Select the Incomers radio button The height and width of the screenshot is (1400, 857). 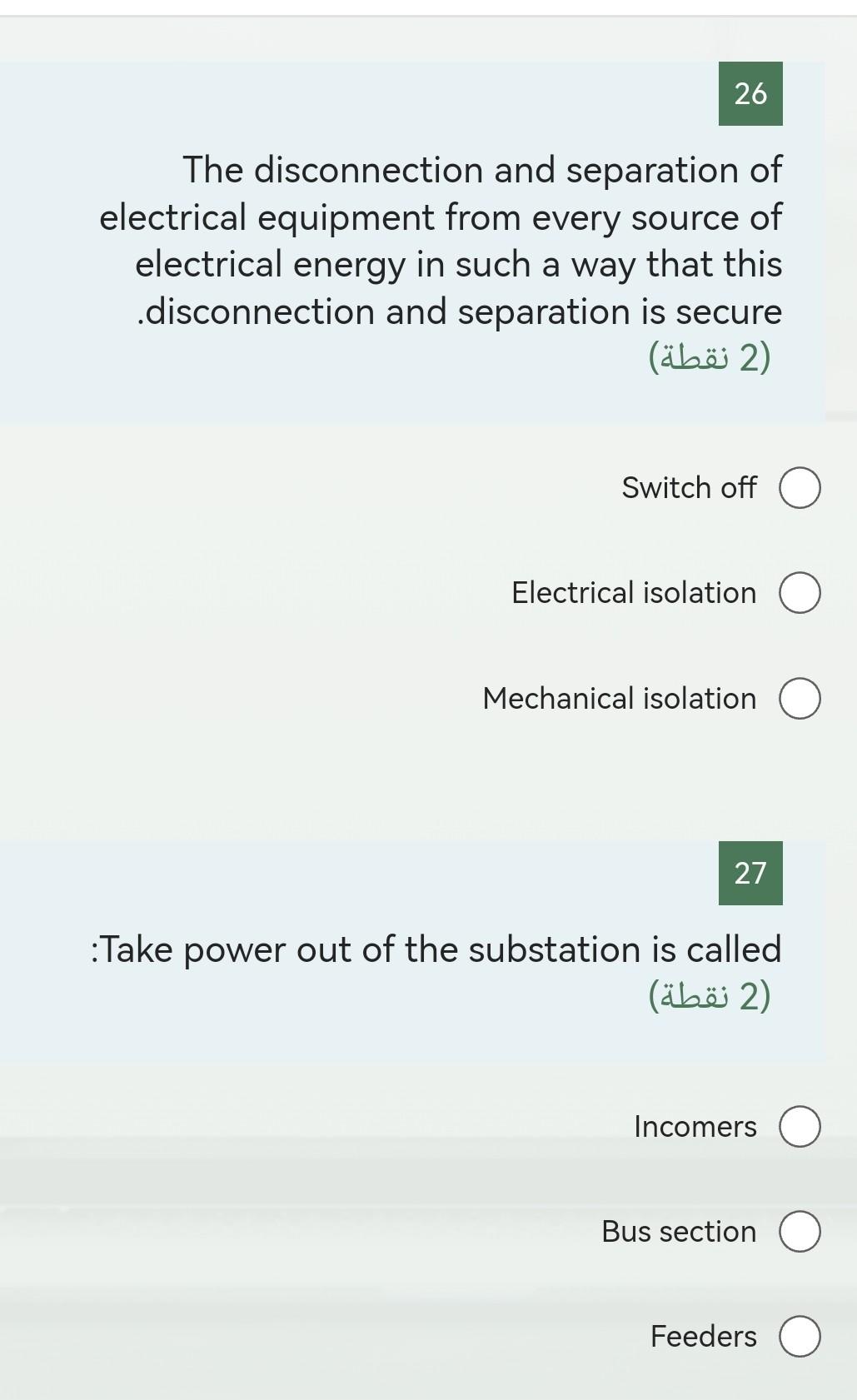tap(799, 1128)
